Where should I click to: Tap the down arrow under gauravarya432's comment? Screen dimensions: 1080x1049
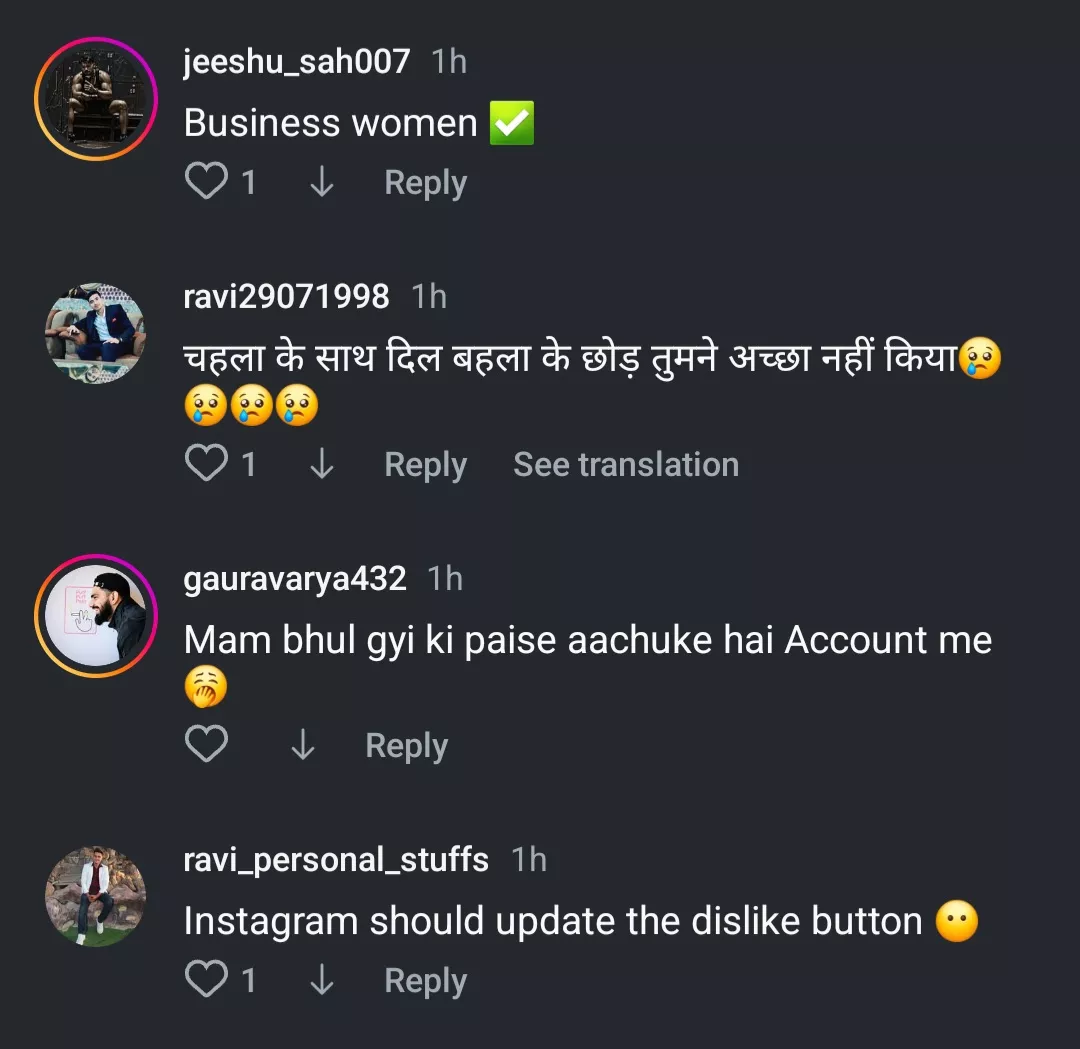click(302, 745)
